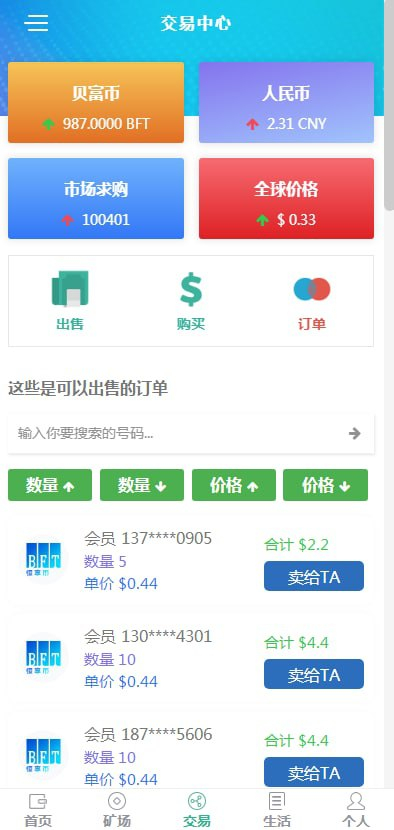394x830 pixels.
Task: Sell to member 130****4301
Action: tap(314, 674)
